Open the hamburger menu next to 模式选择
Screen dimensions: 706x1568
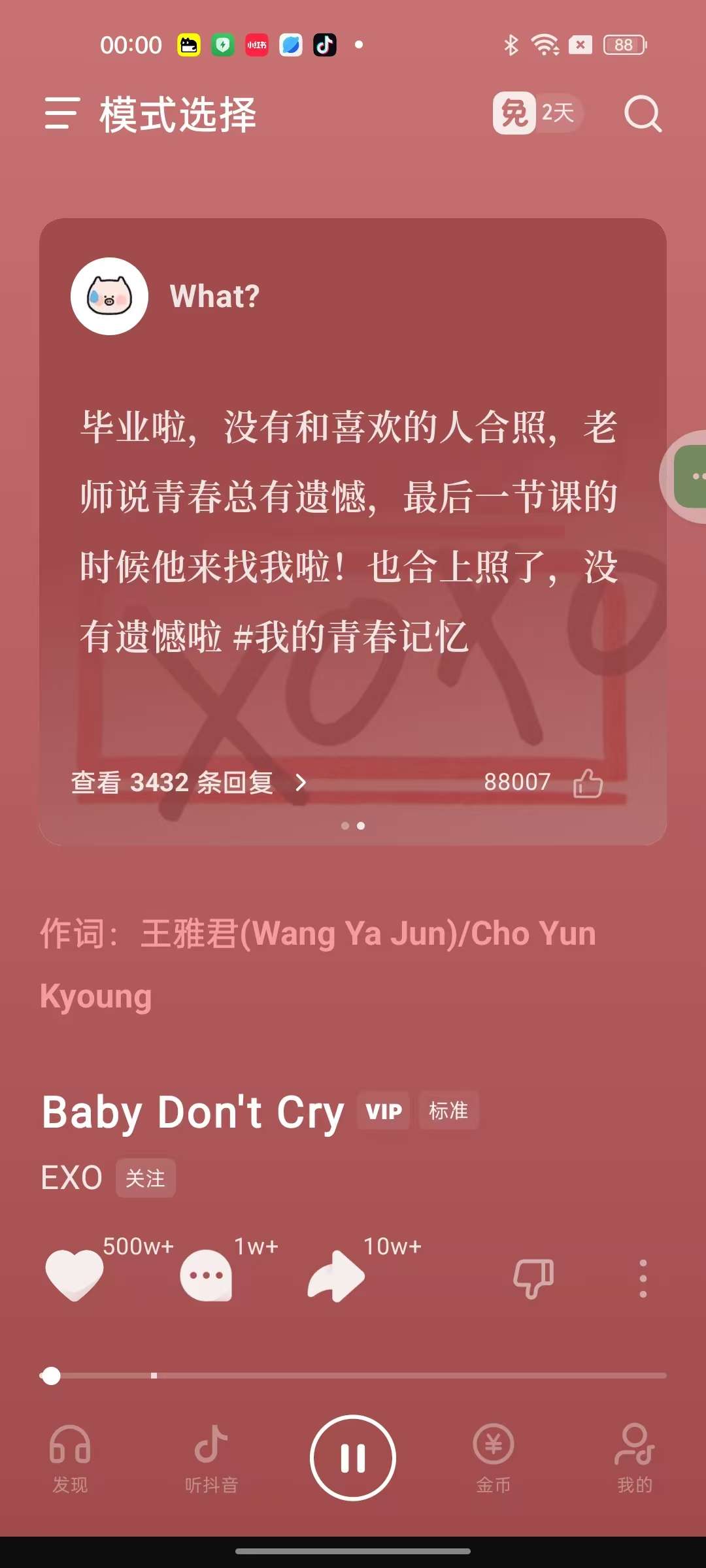62,114
